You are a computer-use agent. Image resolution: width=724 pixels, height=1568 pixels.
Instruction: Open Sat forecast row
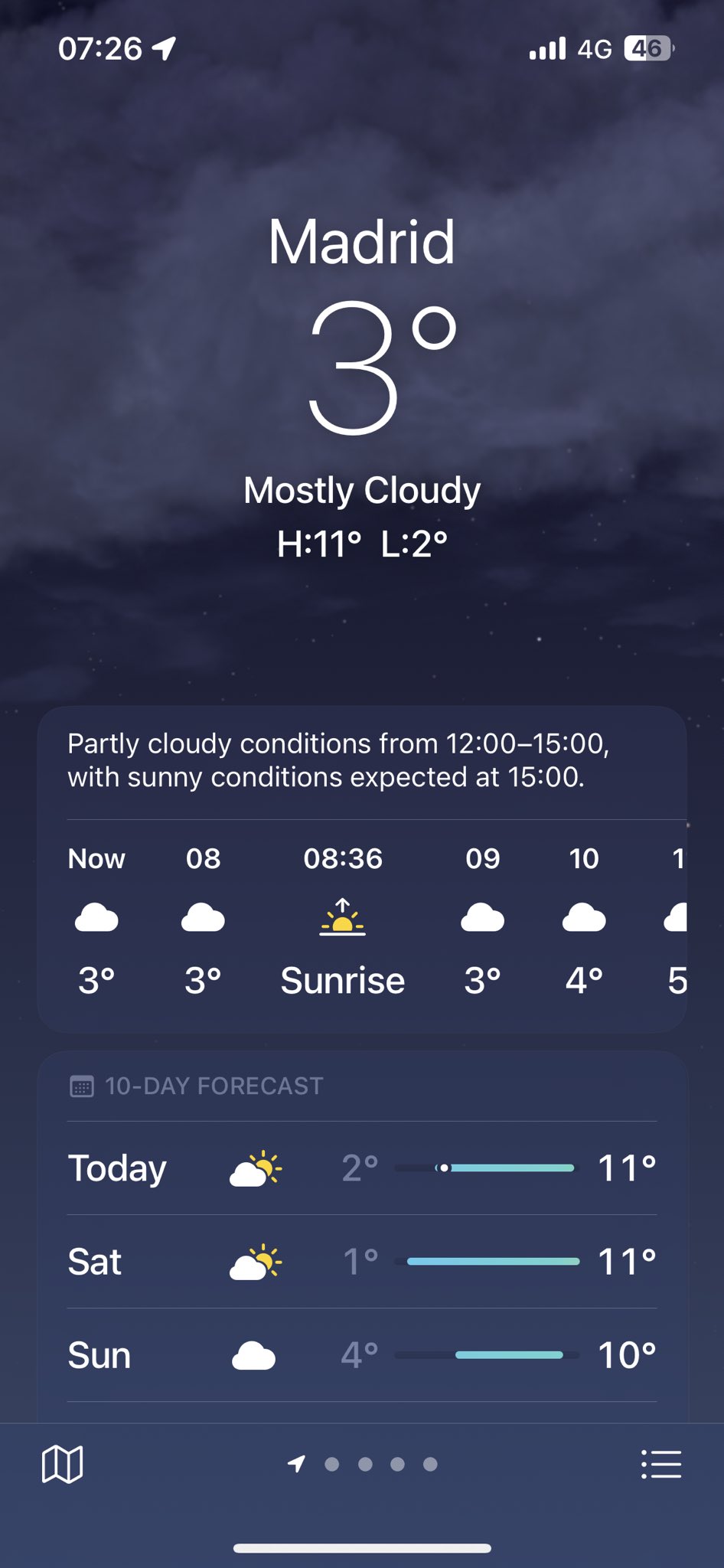(361, 1262)
